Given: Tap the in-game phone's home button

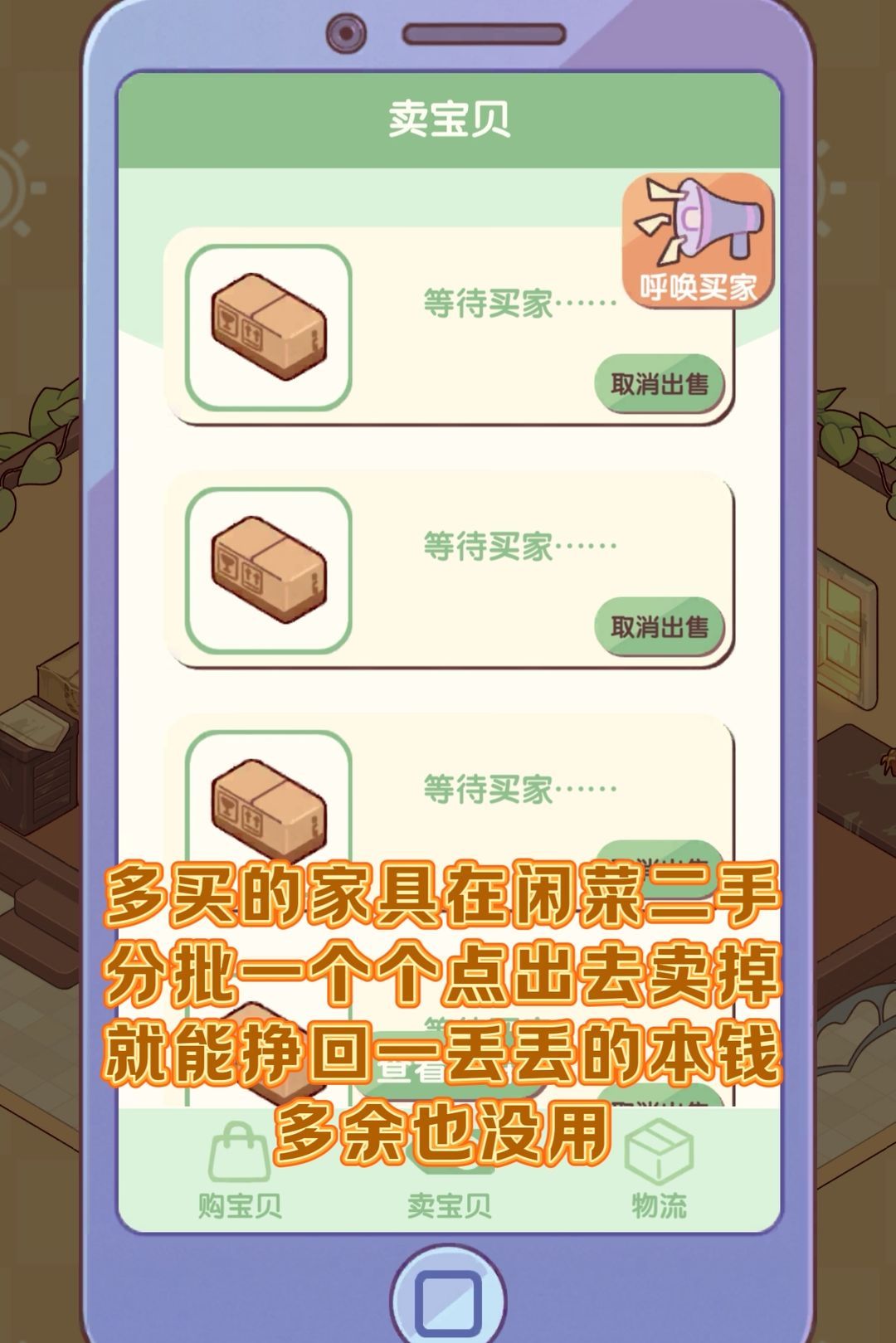Looking at the screenshot, I should click(x=448, y=1300).
